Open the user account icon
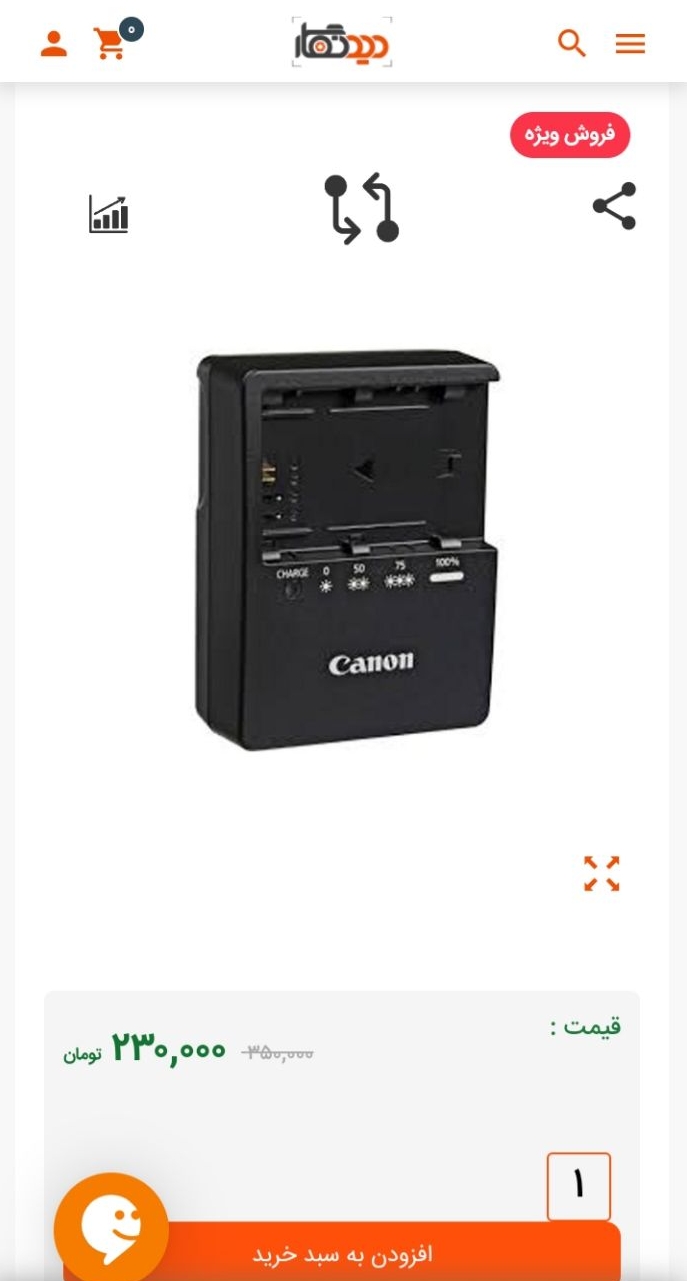 (x=53, y=43)
